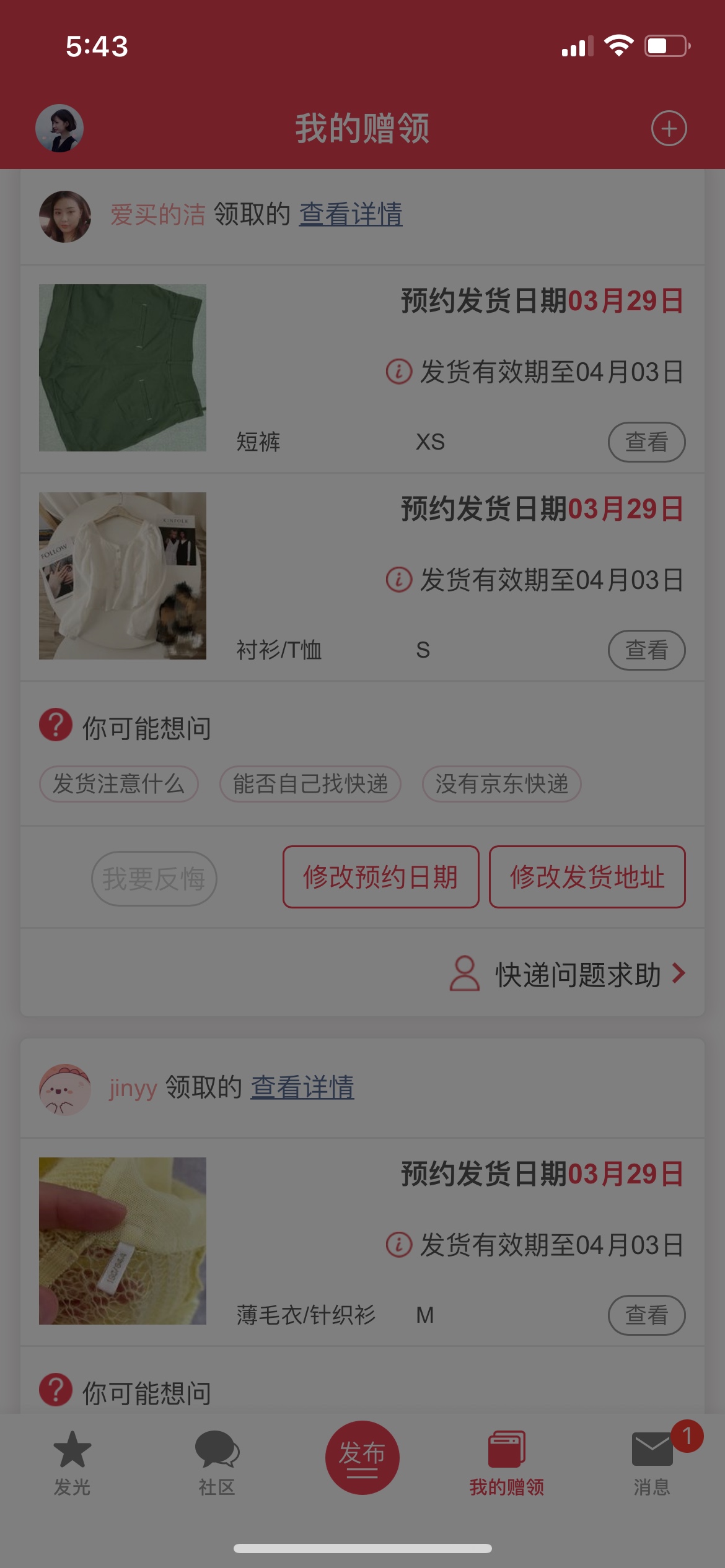Open the 消息 tab
The height and width of the screenshot is (1568, 725).
652,1464
